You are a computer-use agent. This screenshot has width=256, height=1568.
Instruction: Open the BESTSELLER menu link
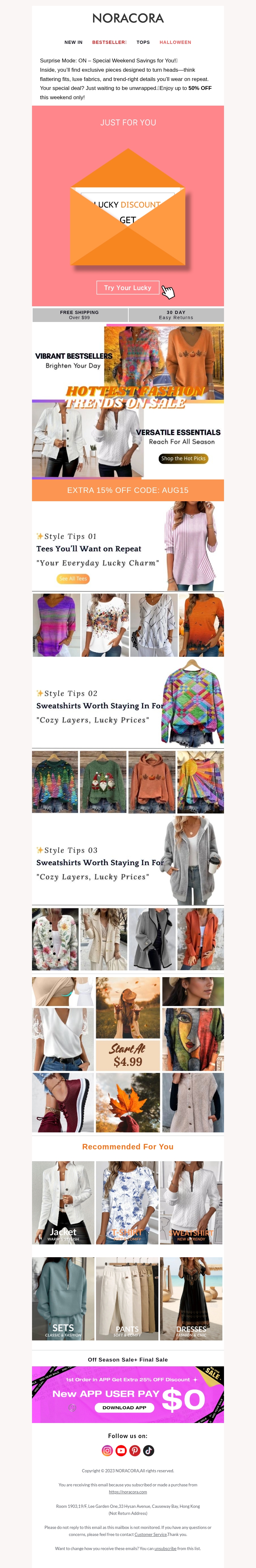click(x=109, y=43)
